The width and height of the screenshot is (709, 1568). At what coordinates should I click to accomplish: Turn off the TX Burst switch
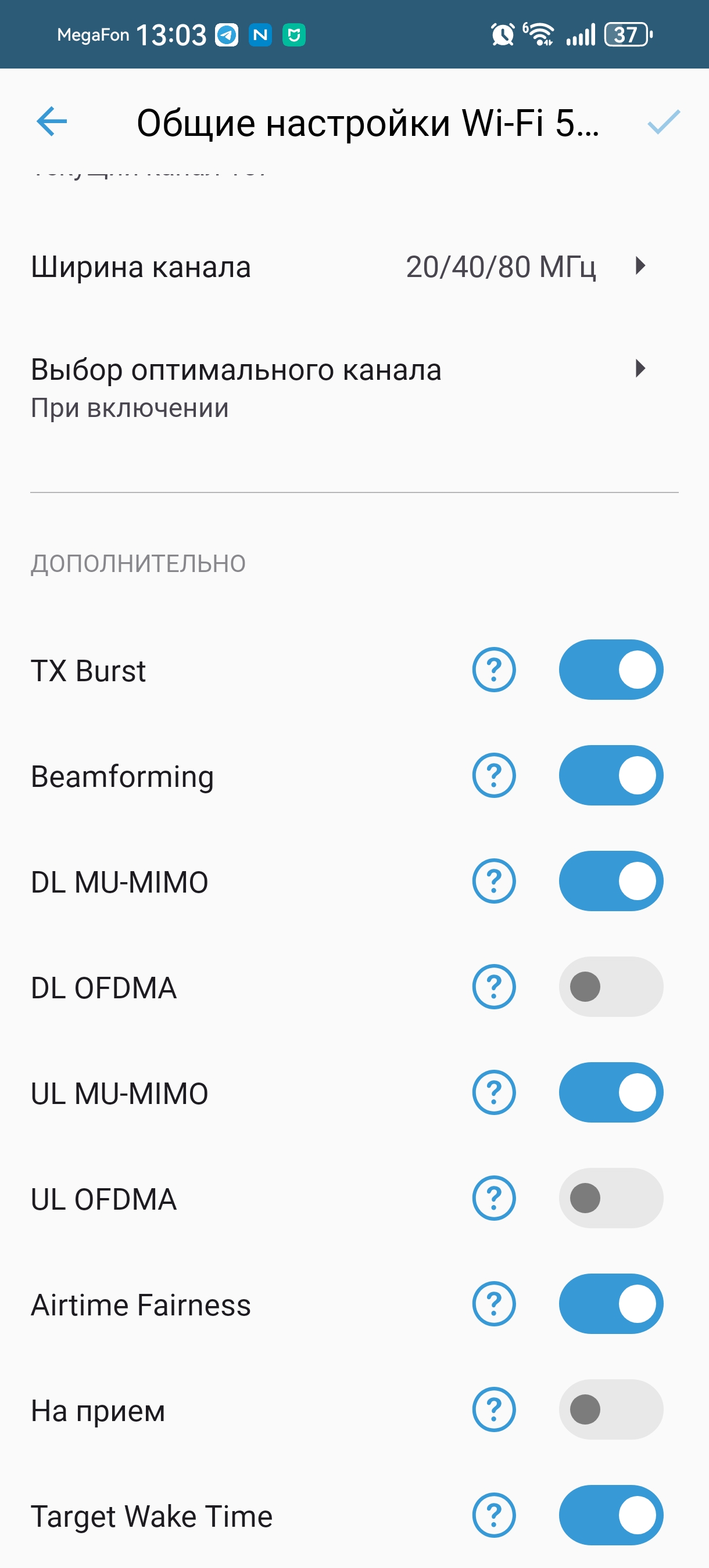[611, 670]
